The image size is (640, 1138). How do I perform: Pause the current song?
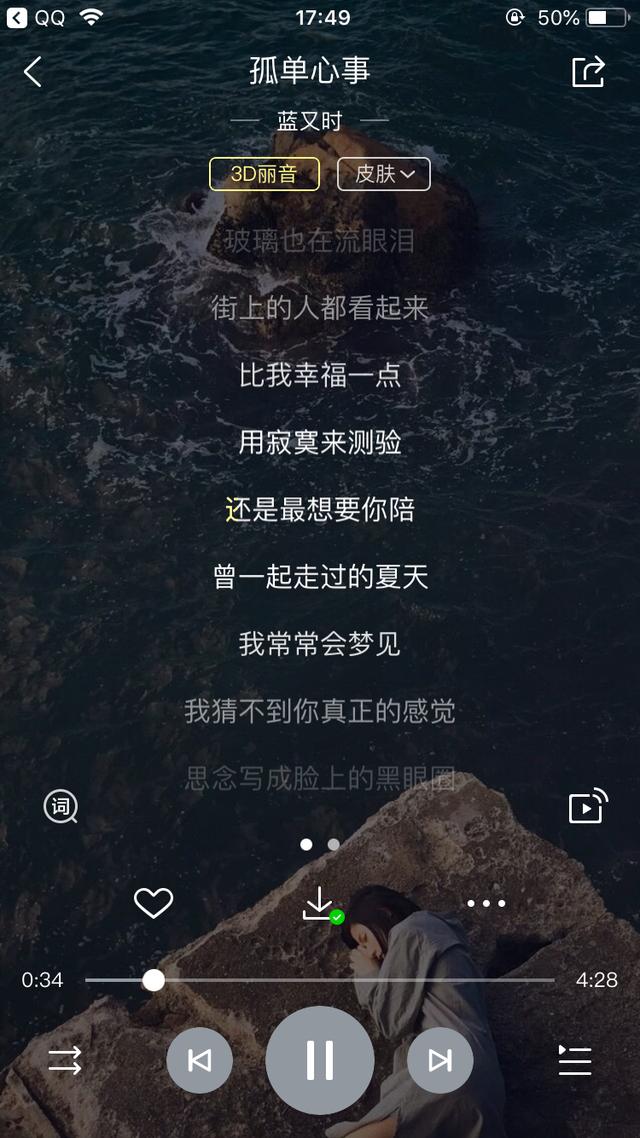[320, 1060]
